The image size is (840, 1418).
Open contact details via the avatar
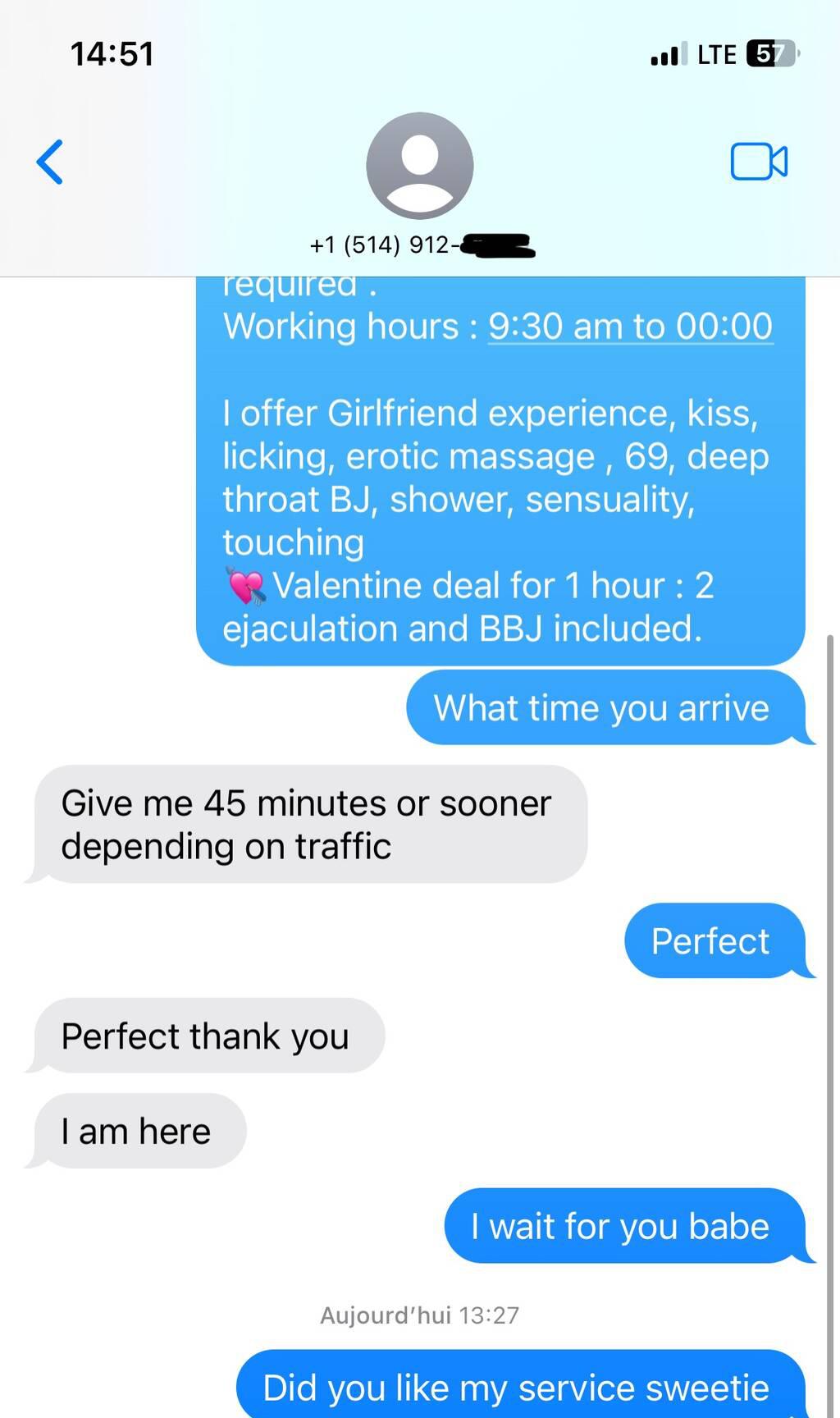coord(419,166)
